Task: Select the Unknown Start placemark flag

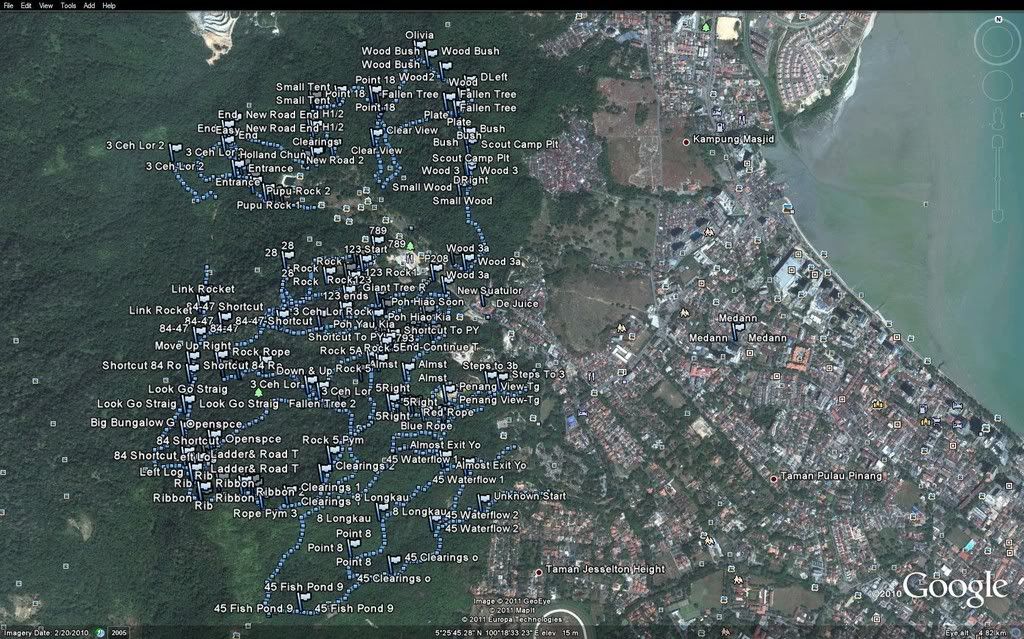Action: click(x=484, y=499)
